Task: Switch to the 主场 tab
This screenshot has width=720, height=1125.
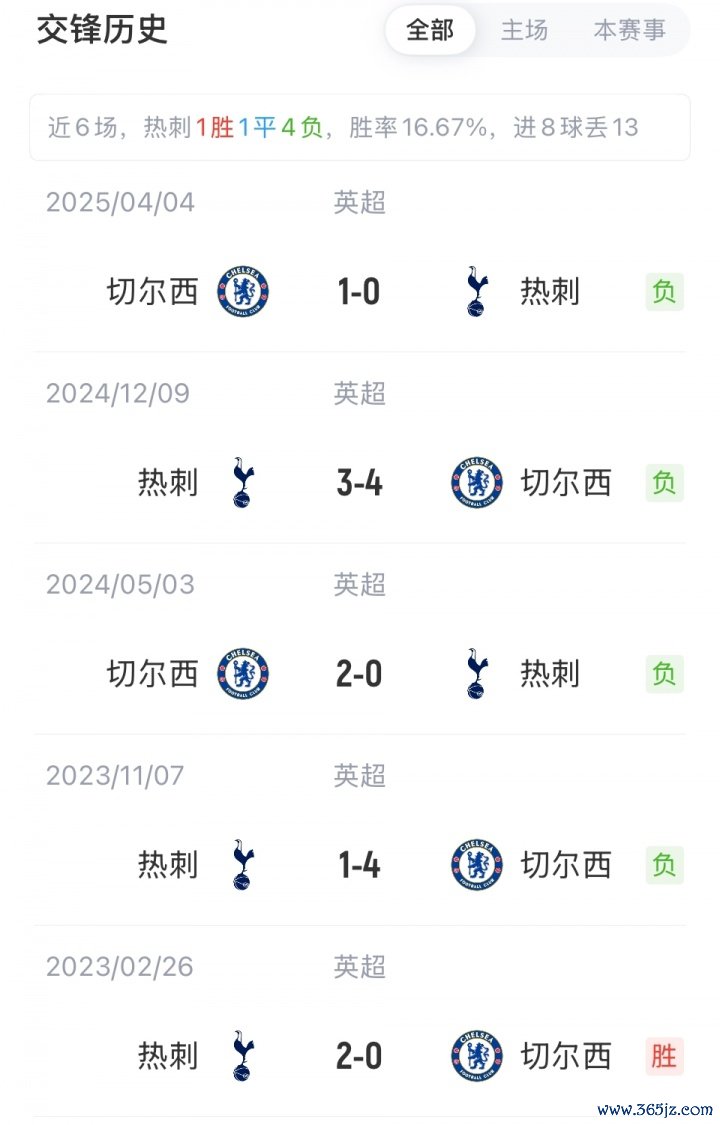Action: [524, 30]
